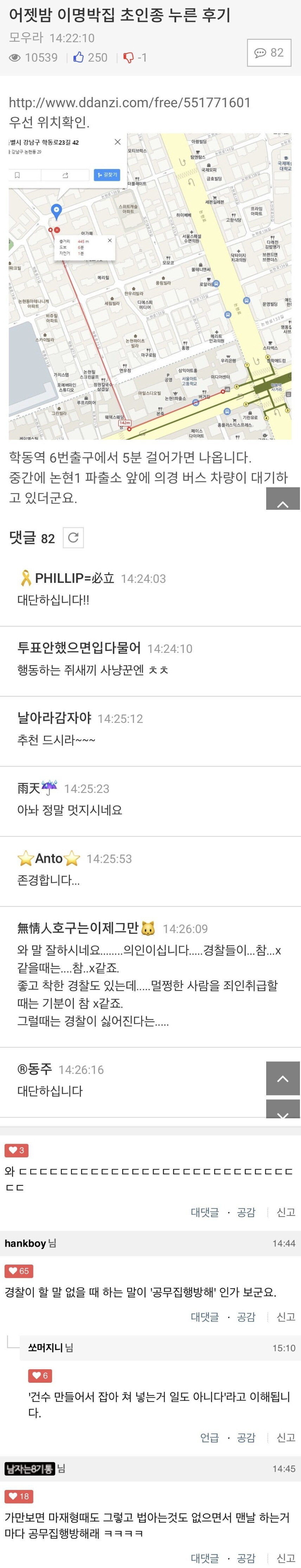The image size is (301, 1568).
Task: Tap 공감 on 쏘머지니's reply
Action: [246, 1437]
